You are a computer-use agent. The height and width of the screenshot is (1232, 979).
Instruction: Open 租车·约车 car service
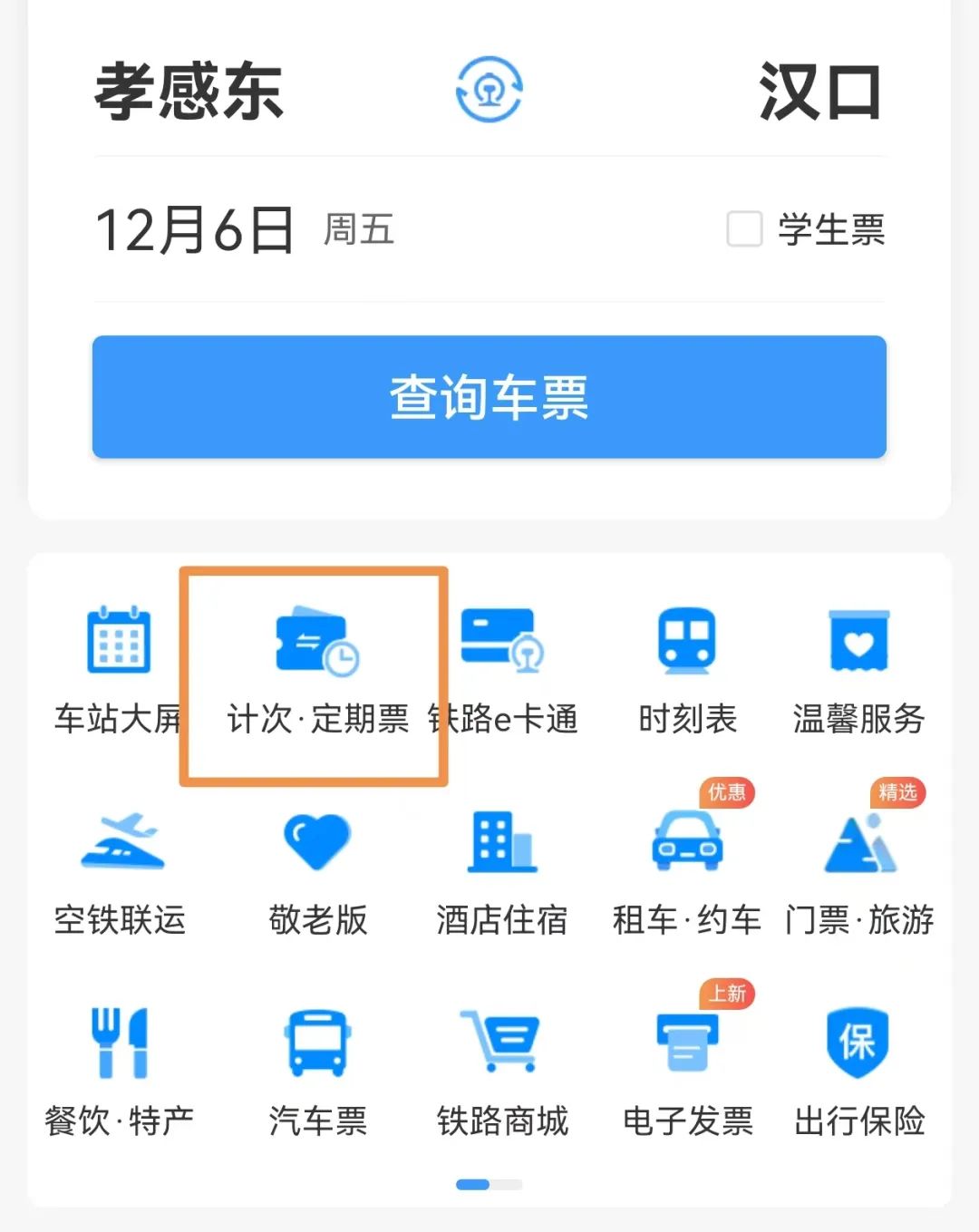pyautogui.click(x=687, y=872)
